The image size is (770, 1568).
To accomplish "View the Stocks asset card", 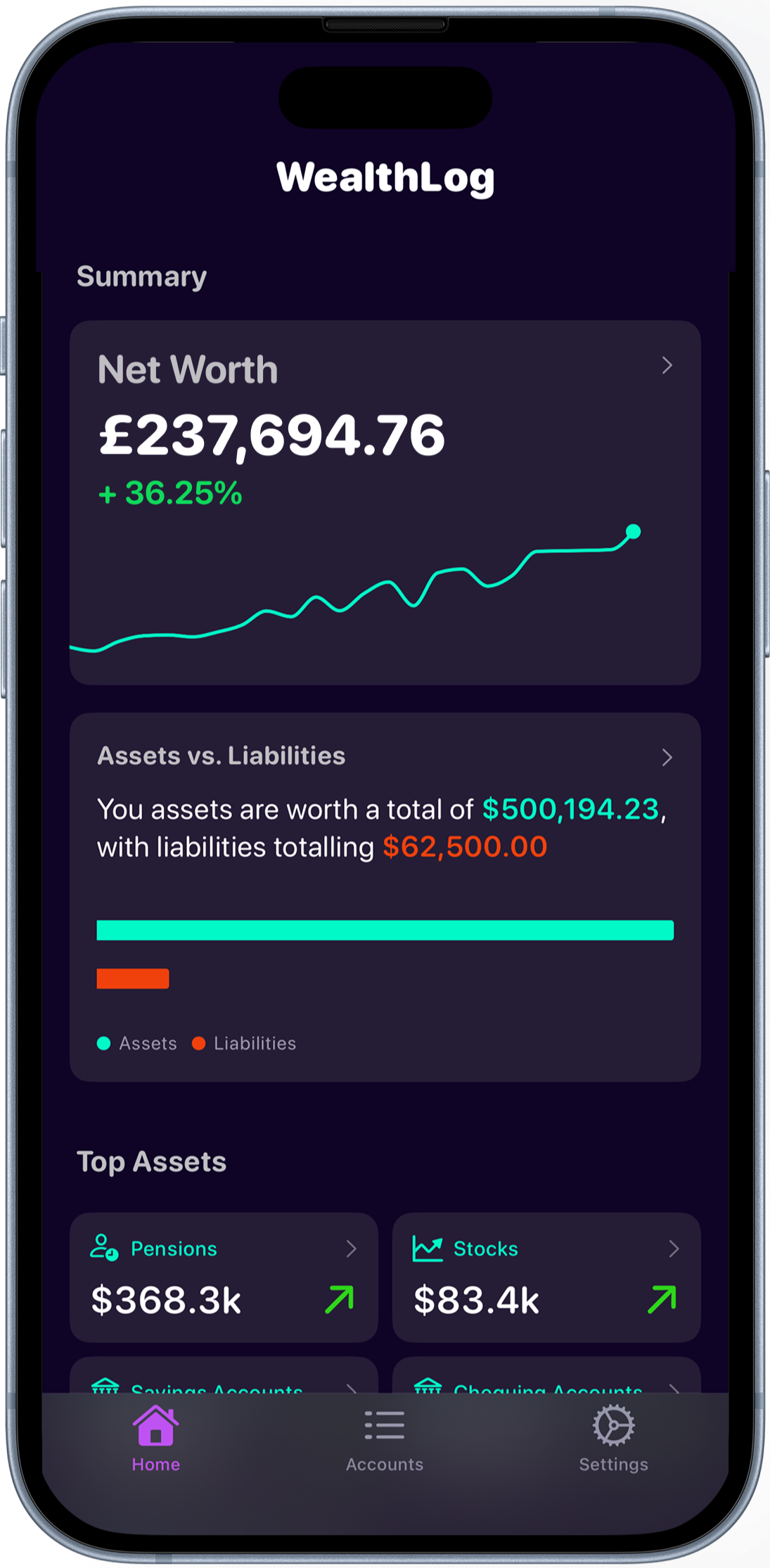I will (546, 1276).
